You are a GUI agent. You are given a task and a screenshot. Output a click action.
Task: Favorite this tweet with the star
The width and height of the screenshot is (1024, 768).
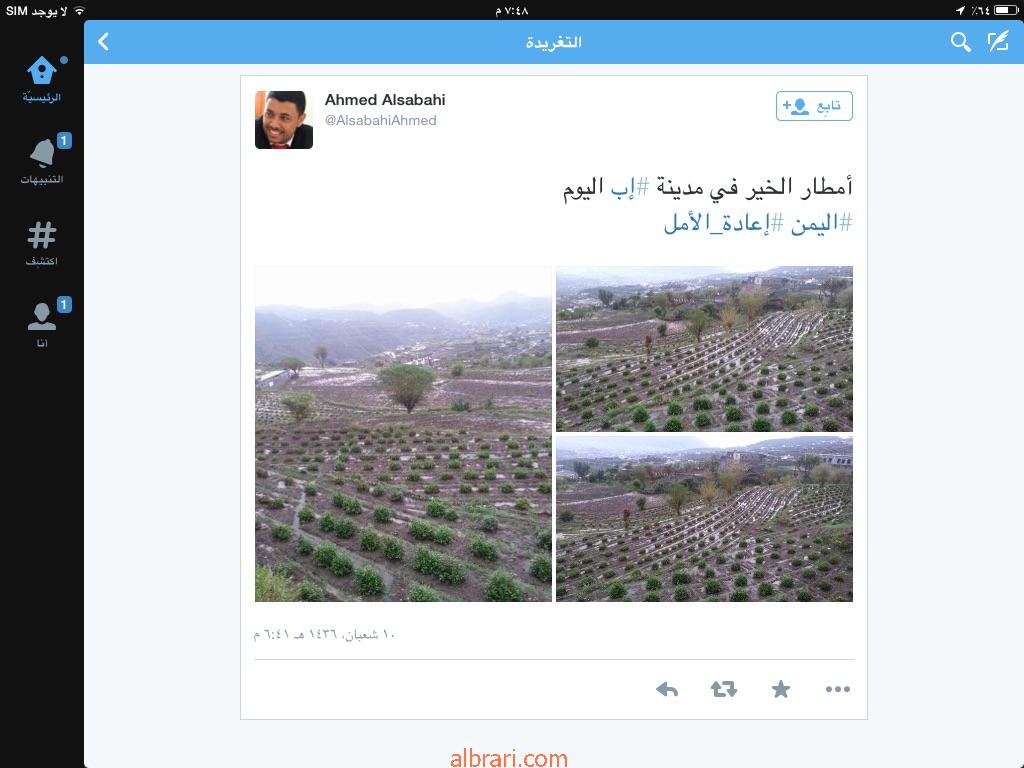781,689
